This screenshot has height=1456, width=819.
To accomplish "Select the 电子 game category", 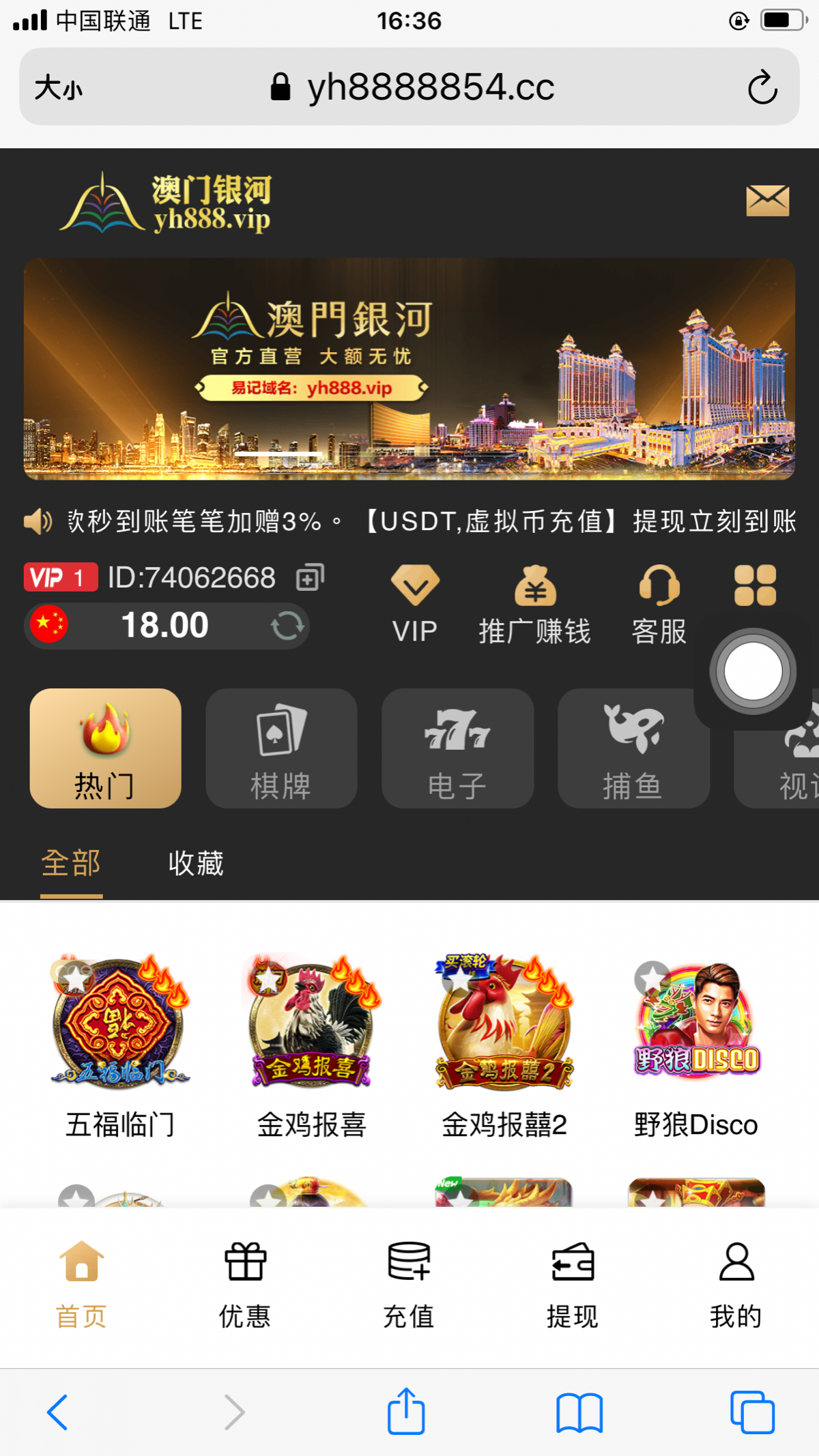I will 457,748.
